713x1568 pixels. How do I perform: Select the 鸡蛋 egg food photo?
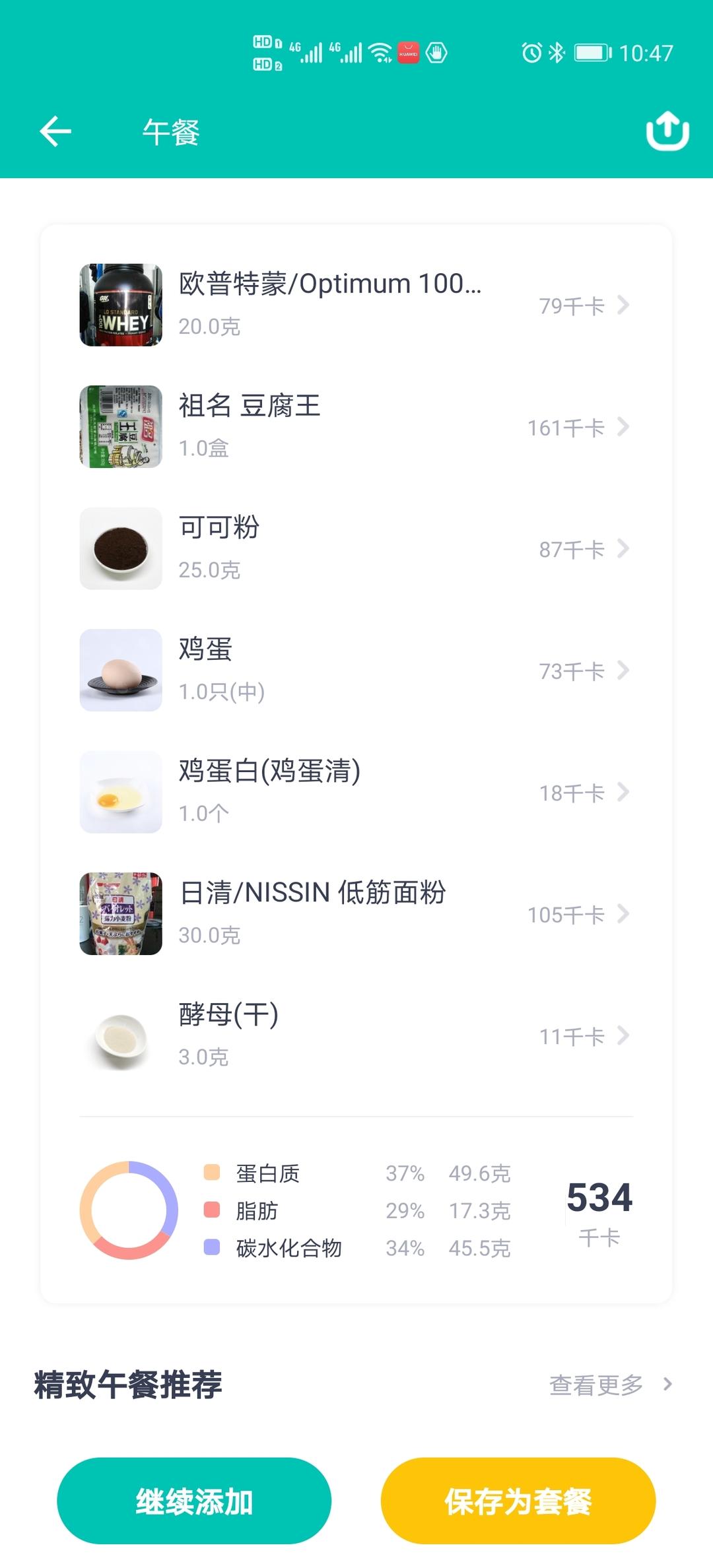click(x=119, y=670)
